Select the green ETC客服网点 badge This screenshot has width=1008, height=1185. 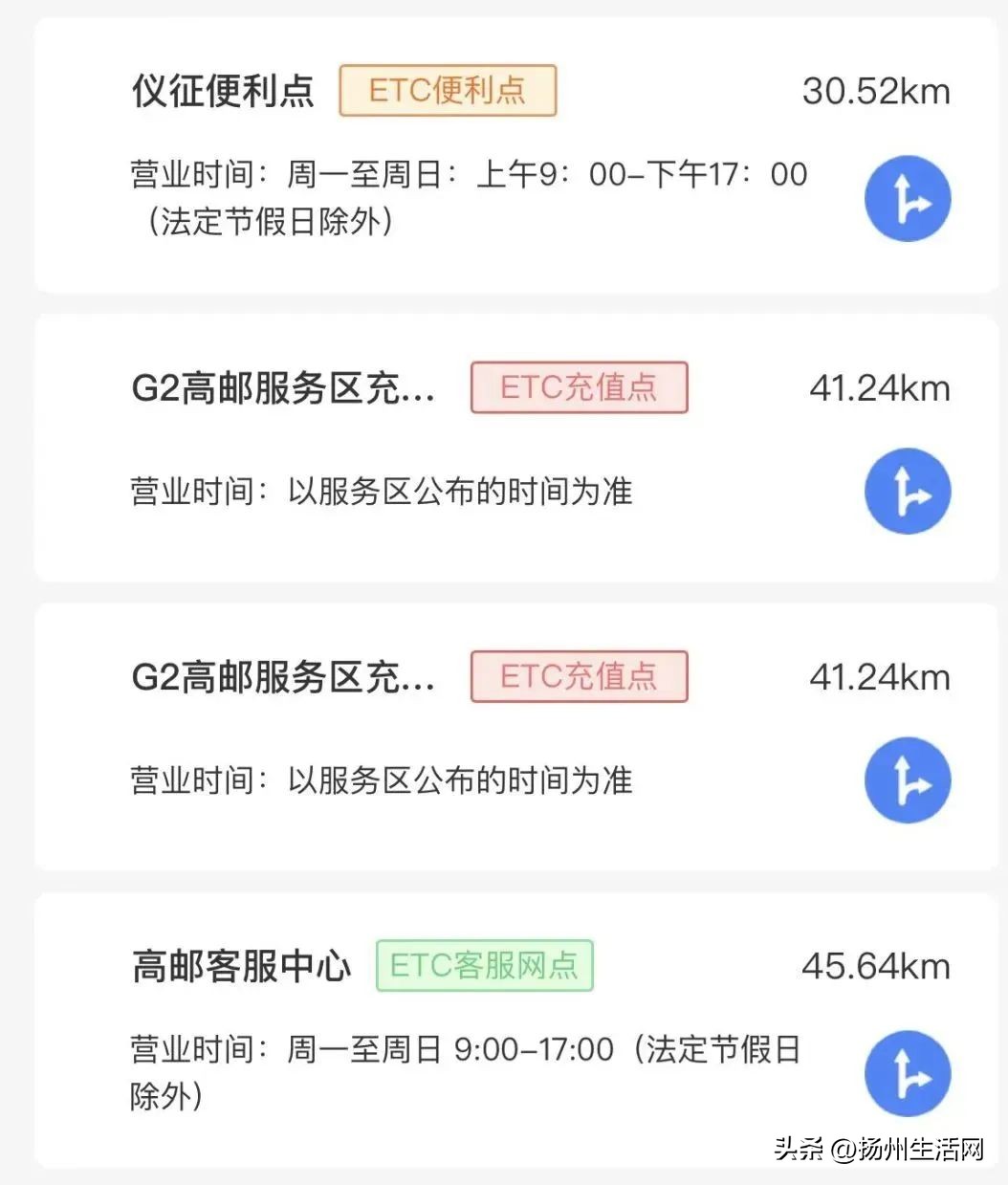(x=483, y=966)
